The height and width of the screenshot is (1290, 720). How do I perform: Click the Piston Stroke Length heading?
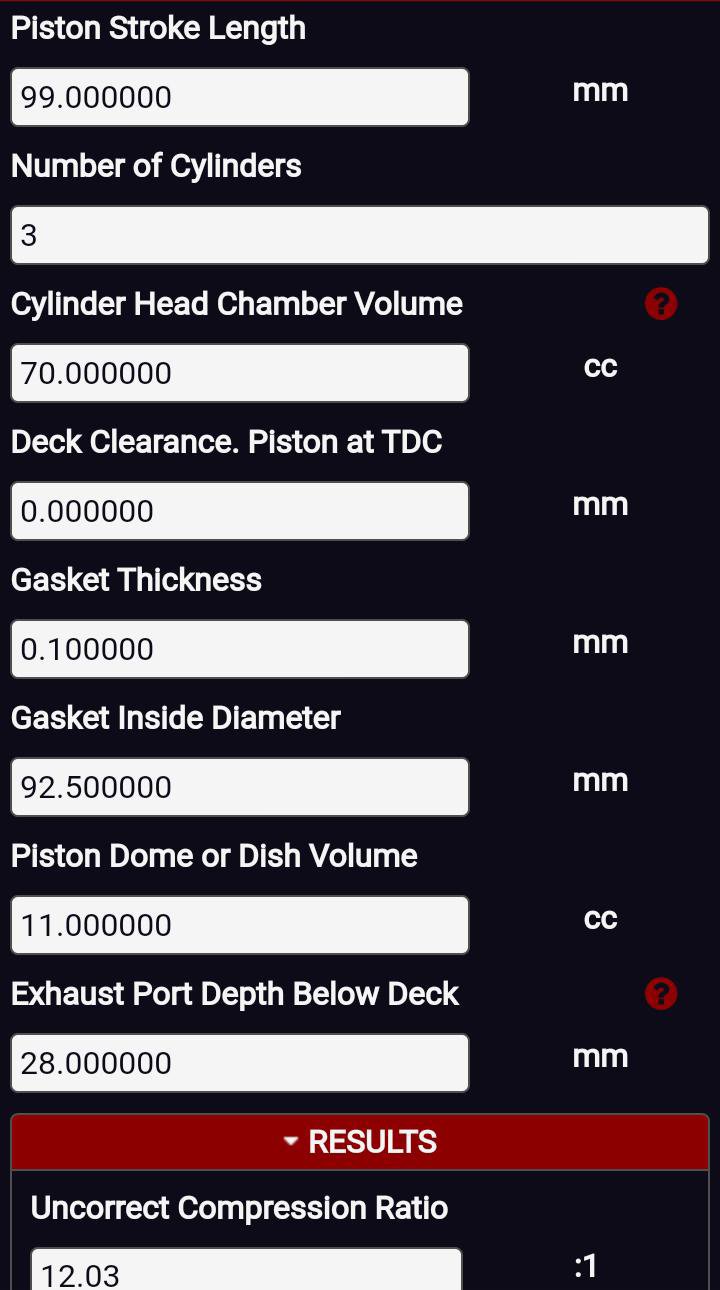158,27
